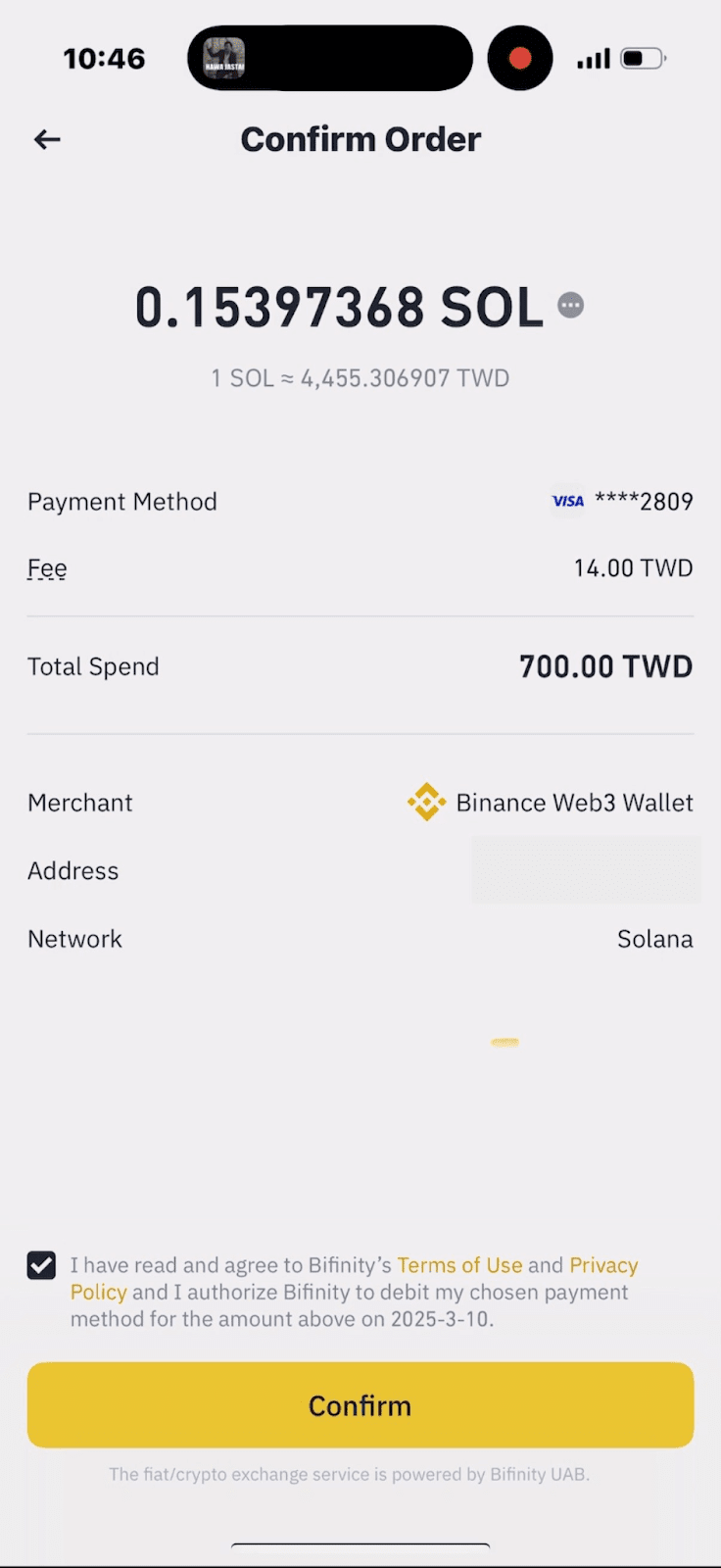Uncheck the Bifinity agreement checkbox

[41, 1265]
